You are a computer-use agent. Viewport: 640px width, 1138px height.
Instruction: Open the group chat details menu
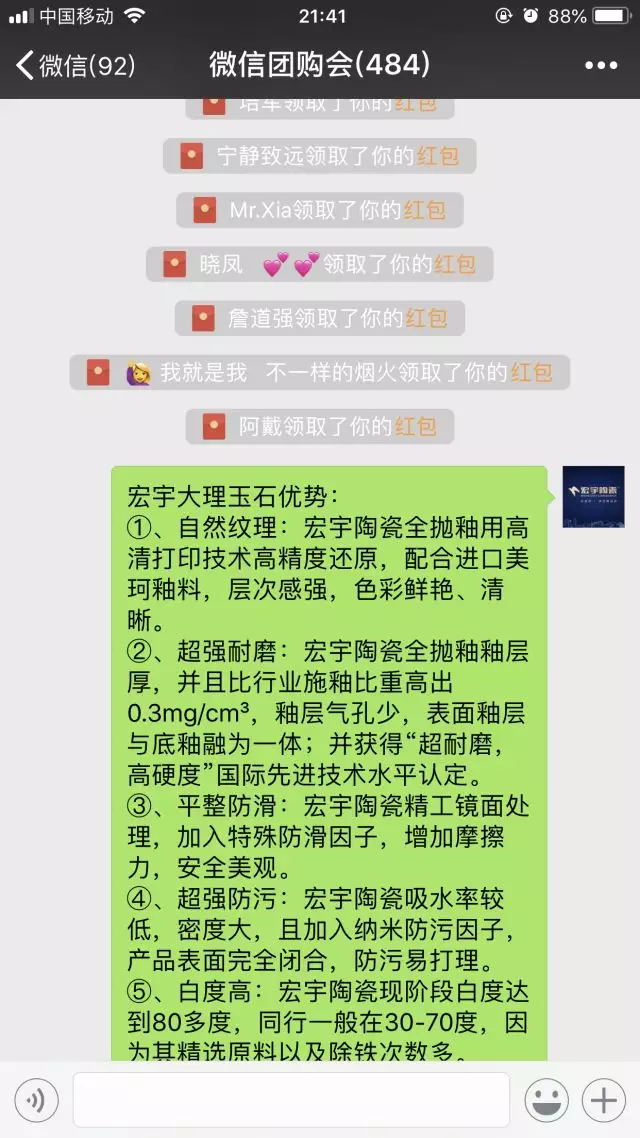(x=600, y=66)
